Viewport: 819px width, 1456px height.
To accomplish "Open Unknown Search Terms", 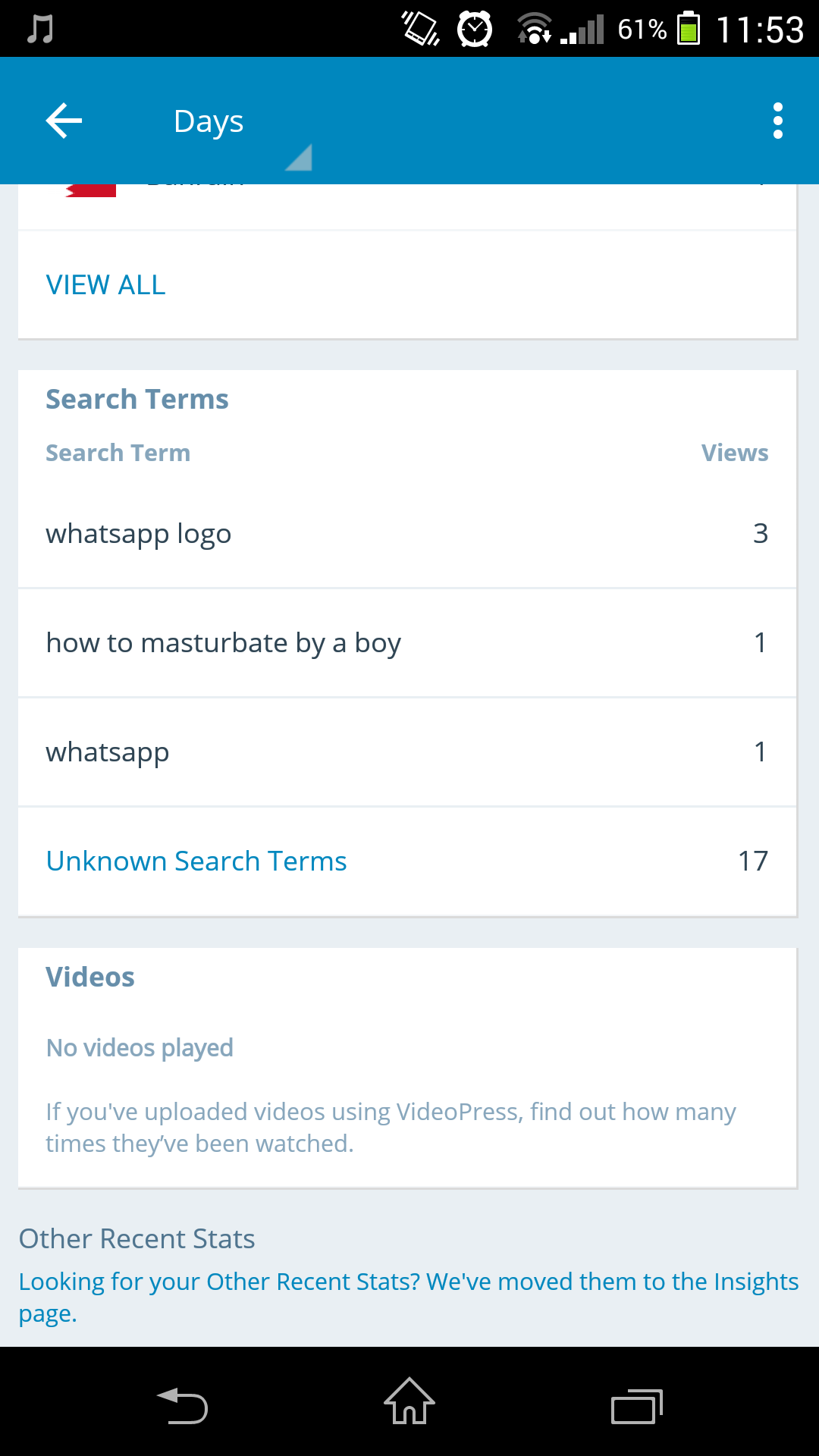I will tap(196, 861).
